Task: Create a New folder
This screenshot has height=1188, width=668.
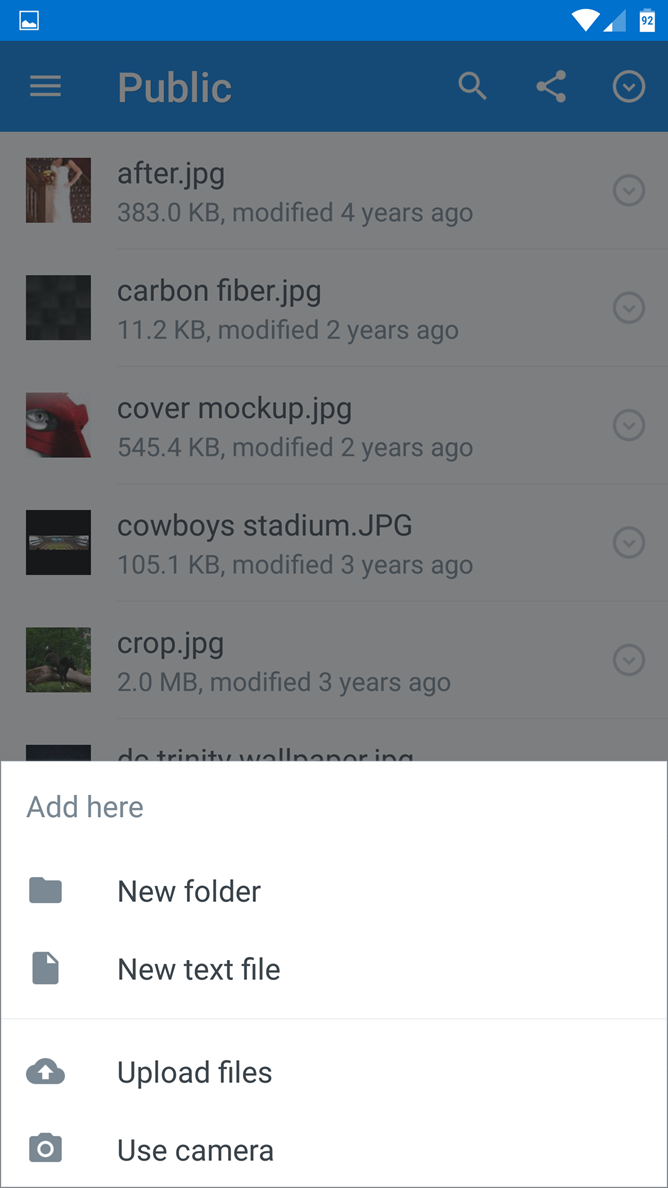Action: click(334, 891)
